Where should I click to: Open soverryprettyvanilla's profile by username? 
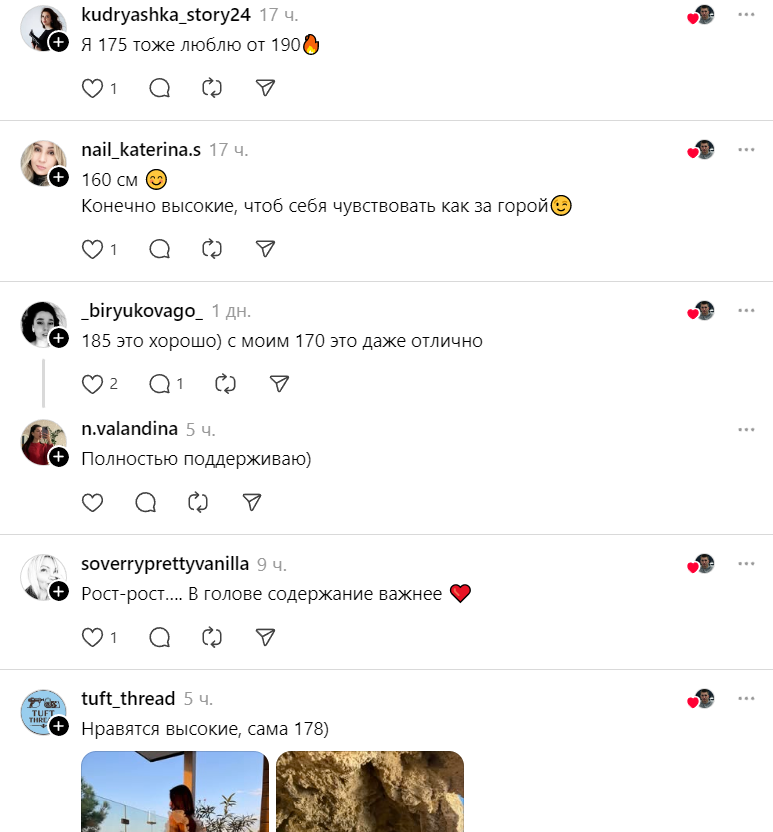point(164,564)
